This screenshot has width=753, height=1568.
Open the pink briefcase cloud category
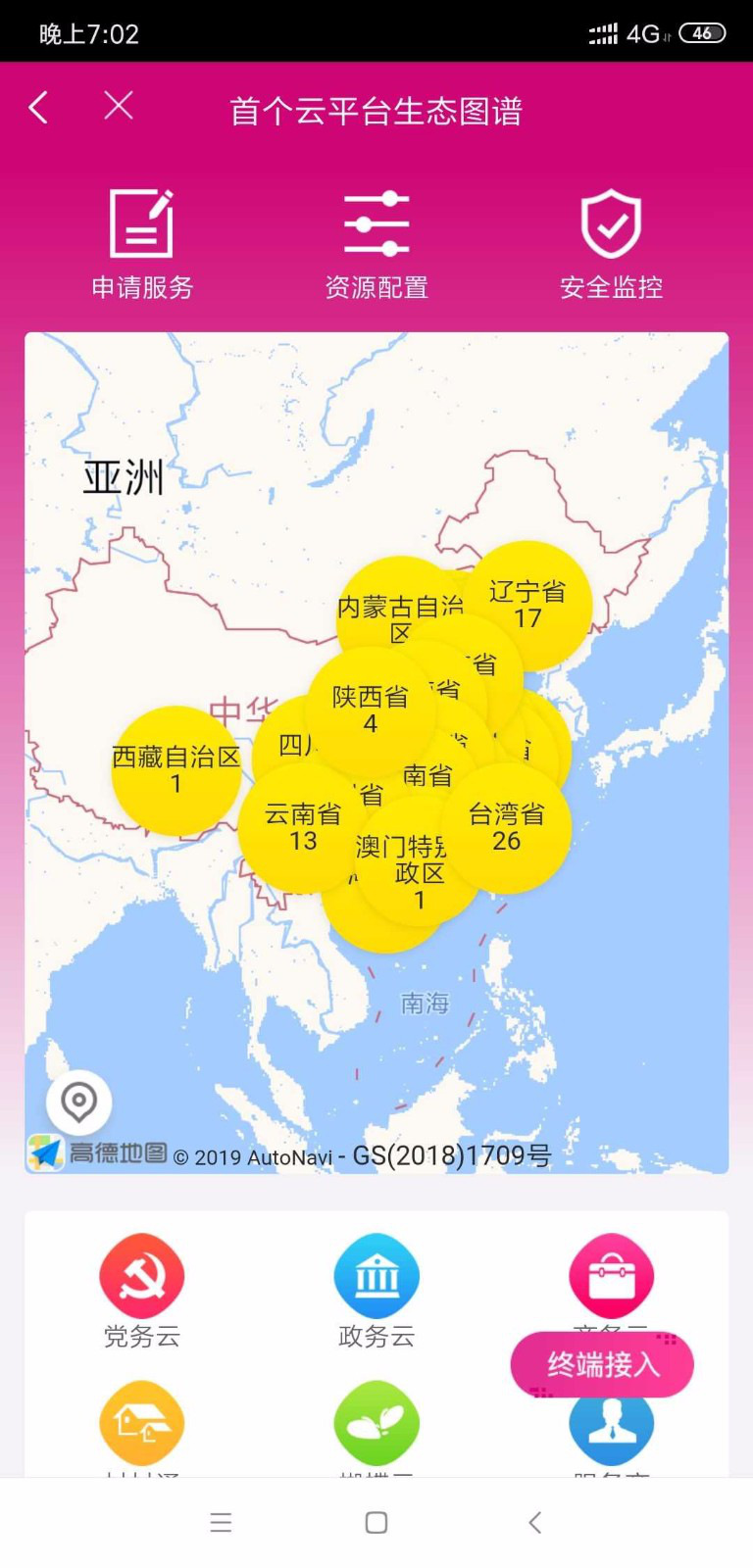pos(611,1276)
